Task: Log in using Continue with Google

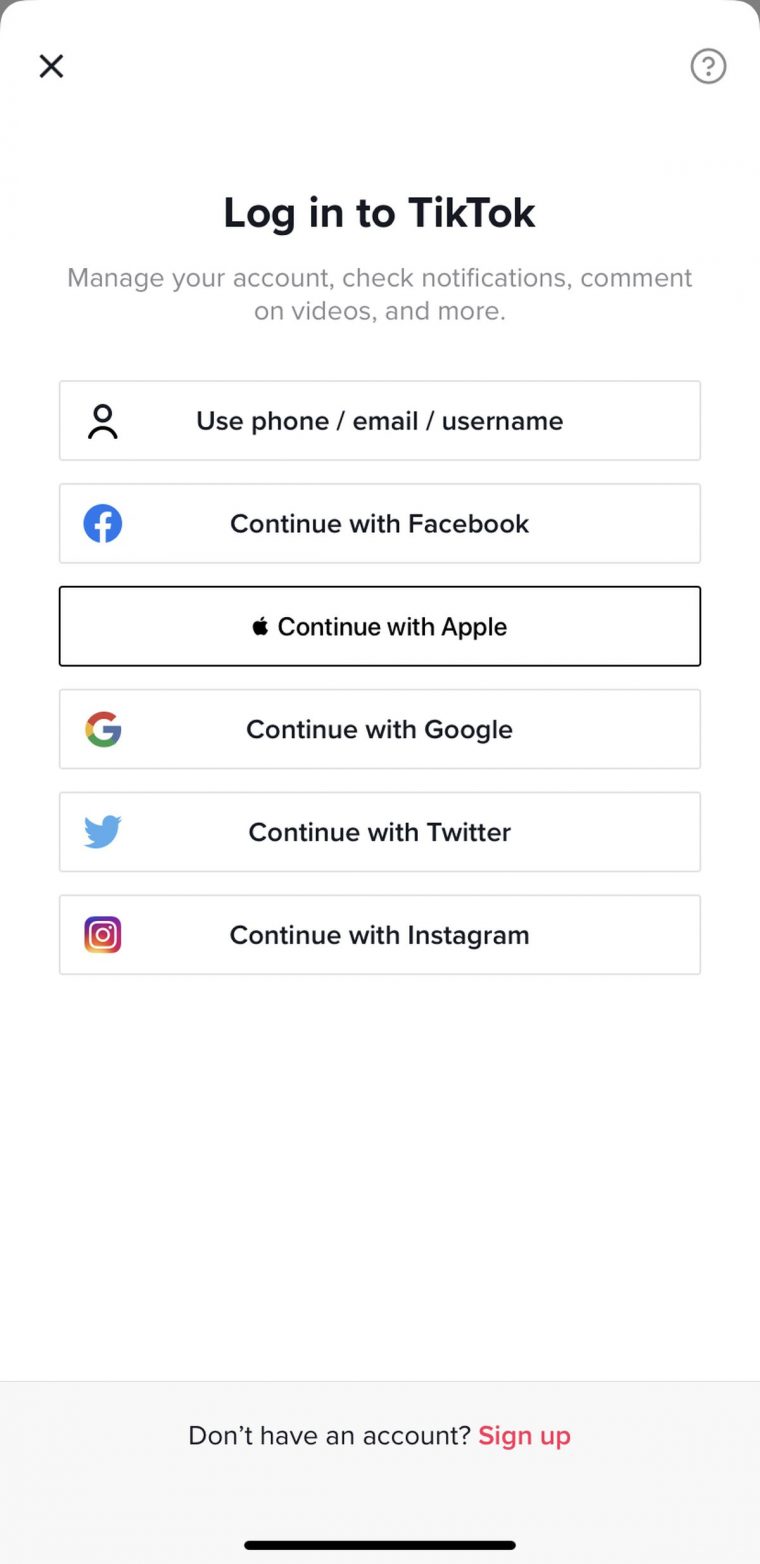Action: [380, 730]
